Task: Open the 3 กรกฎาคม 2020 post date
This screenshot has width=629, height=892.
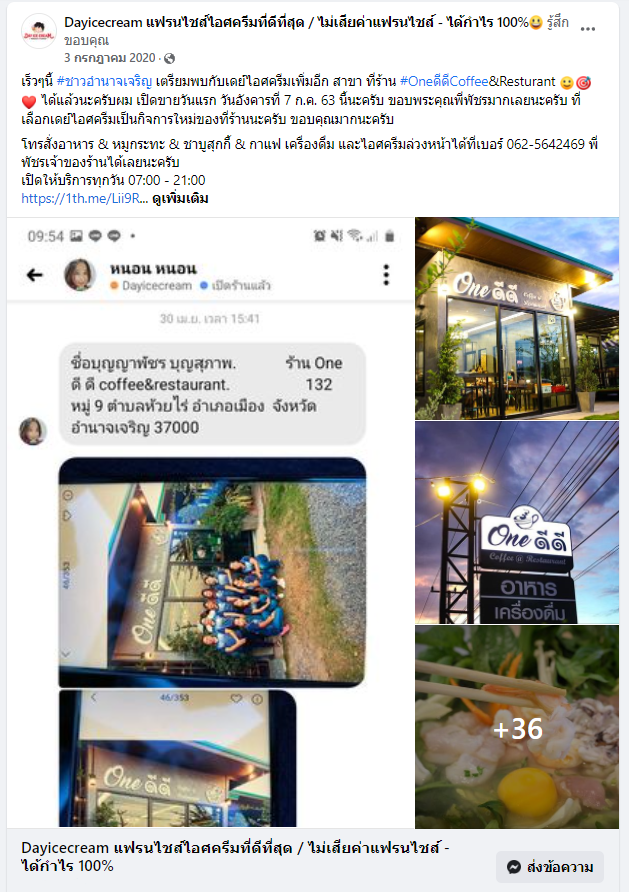Action: tap(109, 58)
